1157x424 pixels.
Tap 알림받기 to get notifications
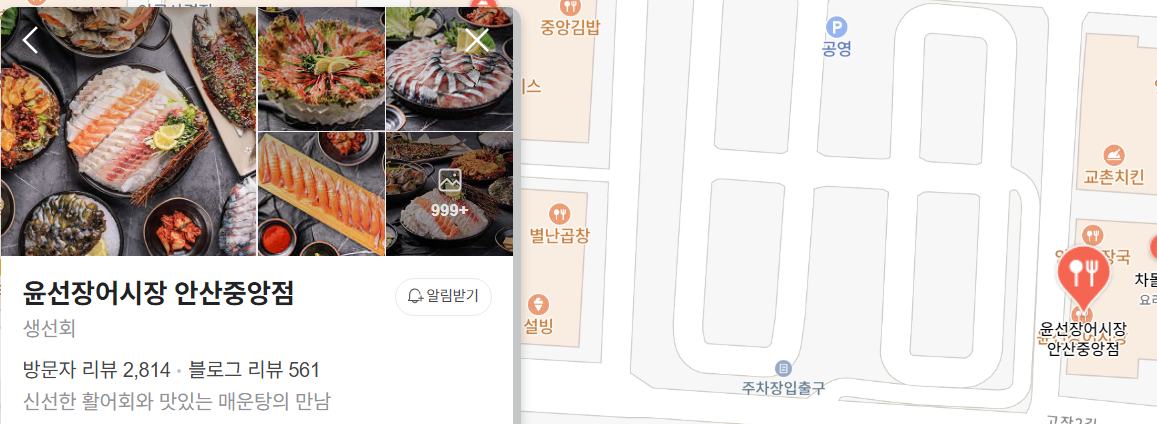(x=443, y=296)
